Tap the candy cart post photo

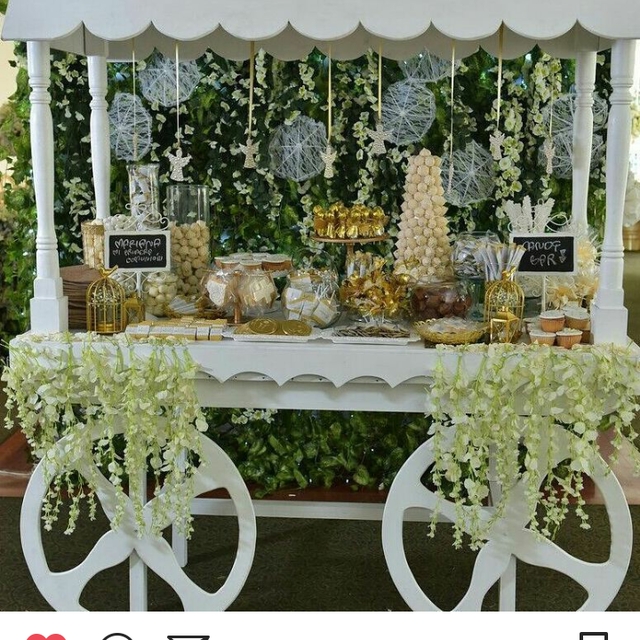[x=320, y=300]
